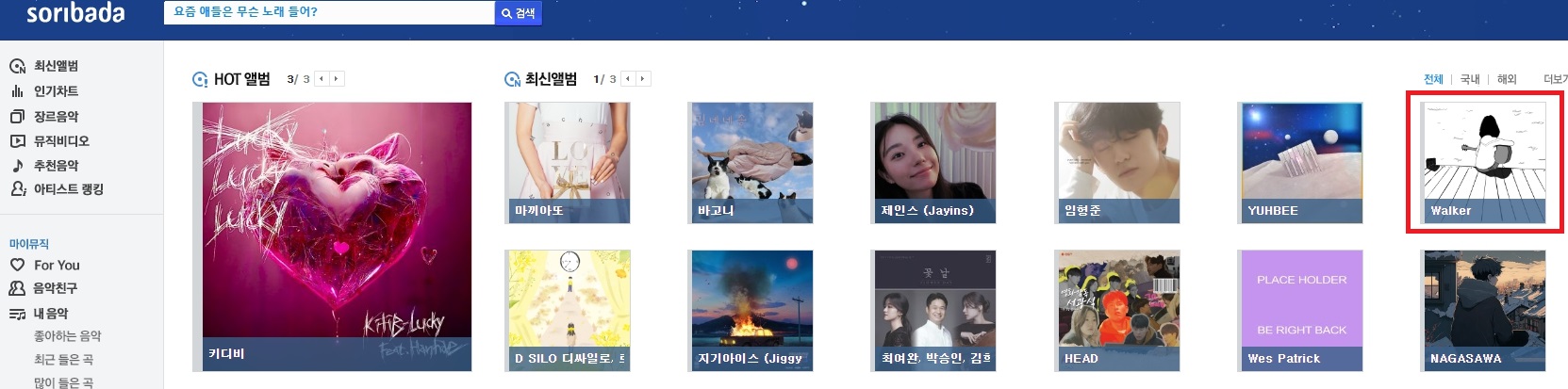Open 뮤직비디오 in the sidebar

coord(61,141)
